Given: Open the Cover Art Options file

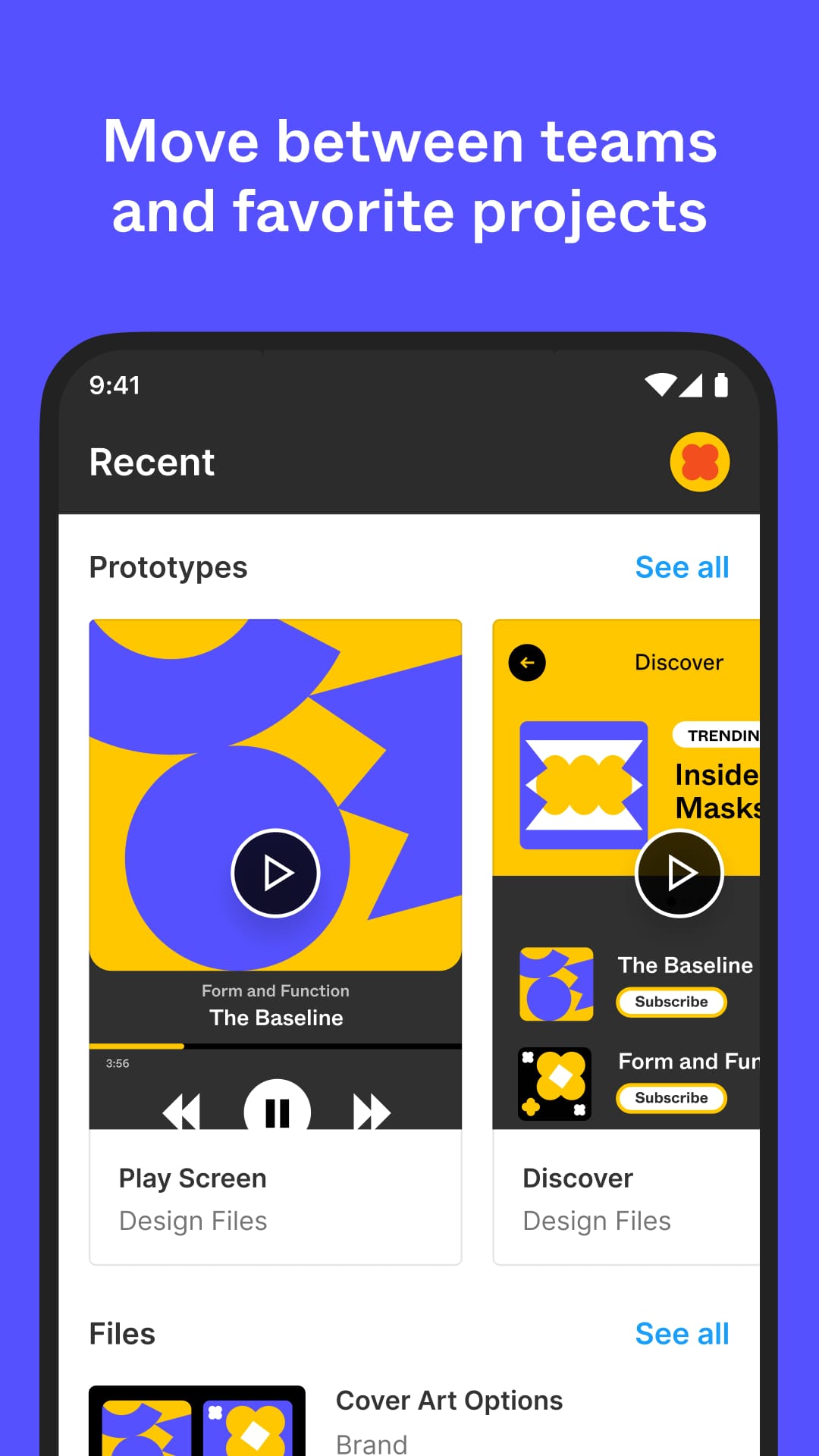Looking at the screenshot, I should (449, 1400).
